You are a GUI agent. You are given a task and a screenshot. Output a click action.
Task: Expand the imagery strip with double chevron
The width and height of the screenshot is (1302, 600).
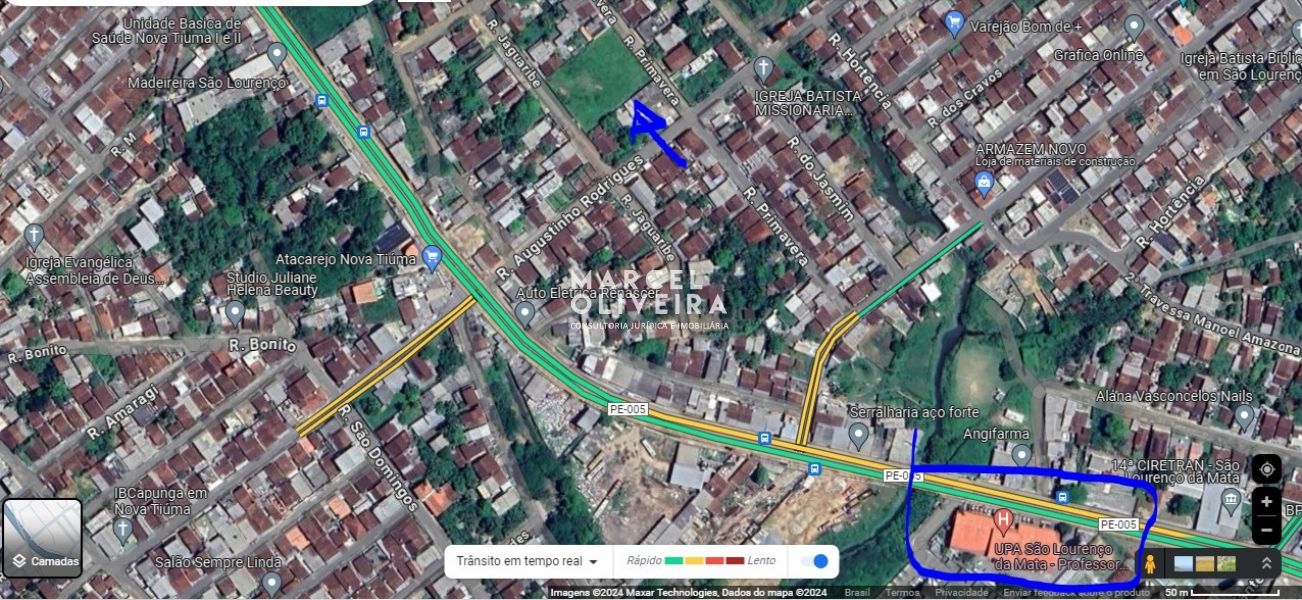pyautogui.click(x=1266, y=564)
